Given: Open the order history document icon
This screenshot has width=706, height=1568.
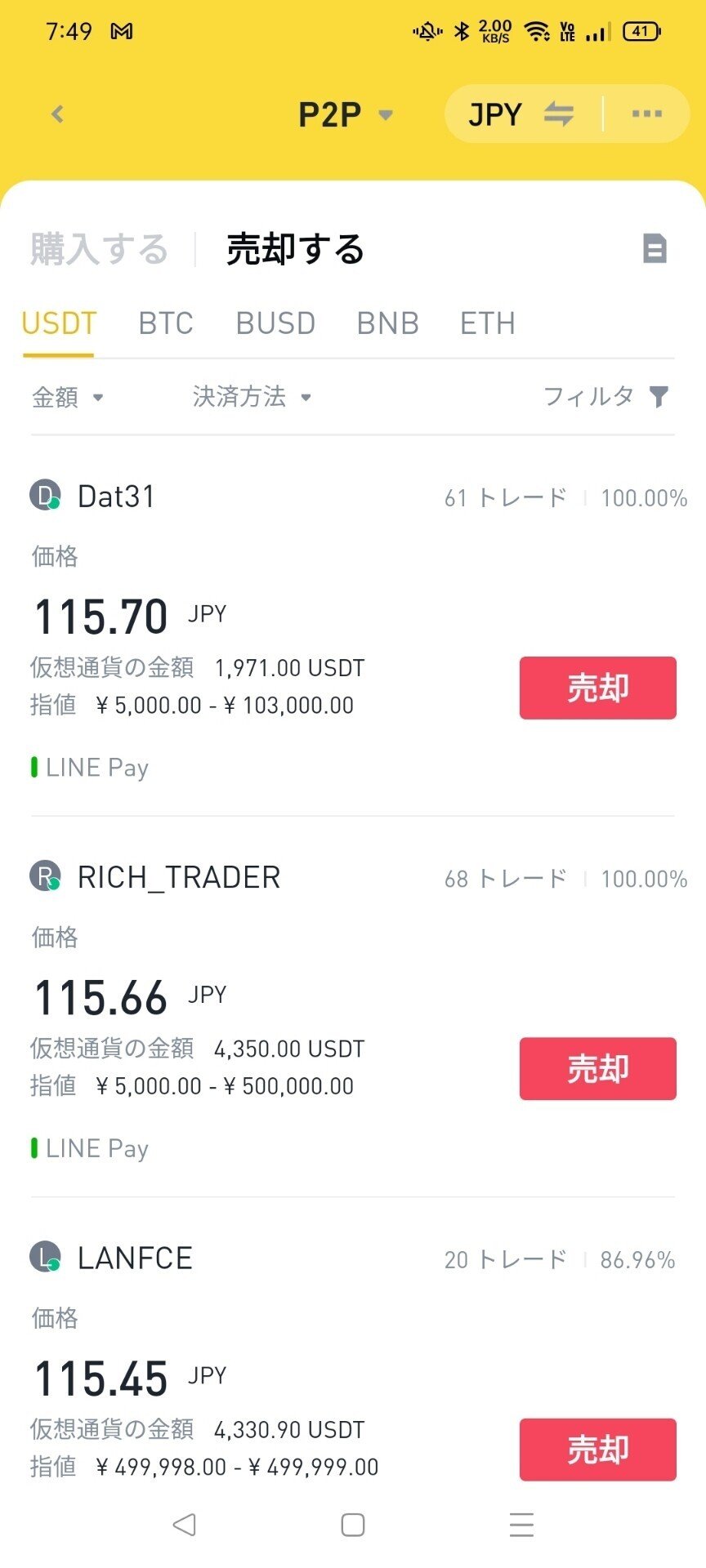Looking at the screenshot, I should 655,250.
